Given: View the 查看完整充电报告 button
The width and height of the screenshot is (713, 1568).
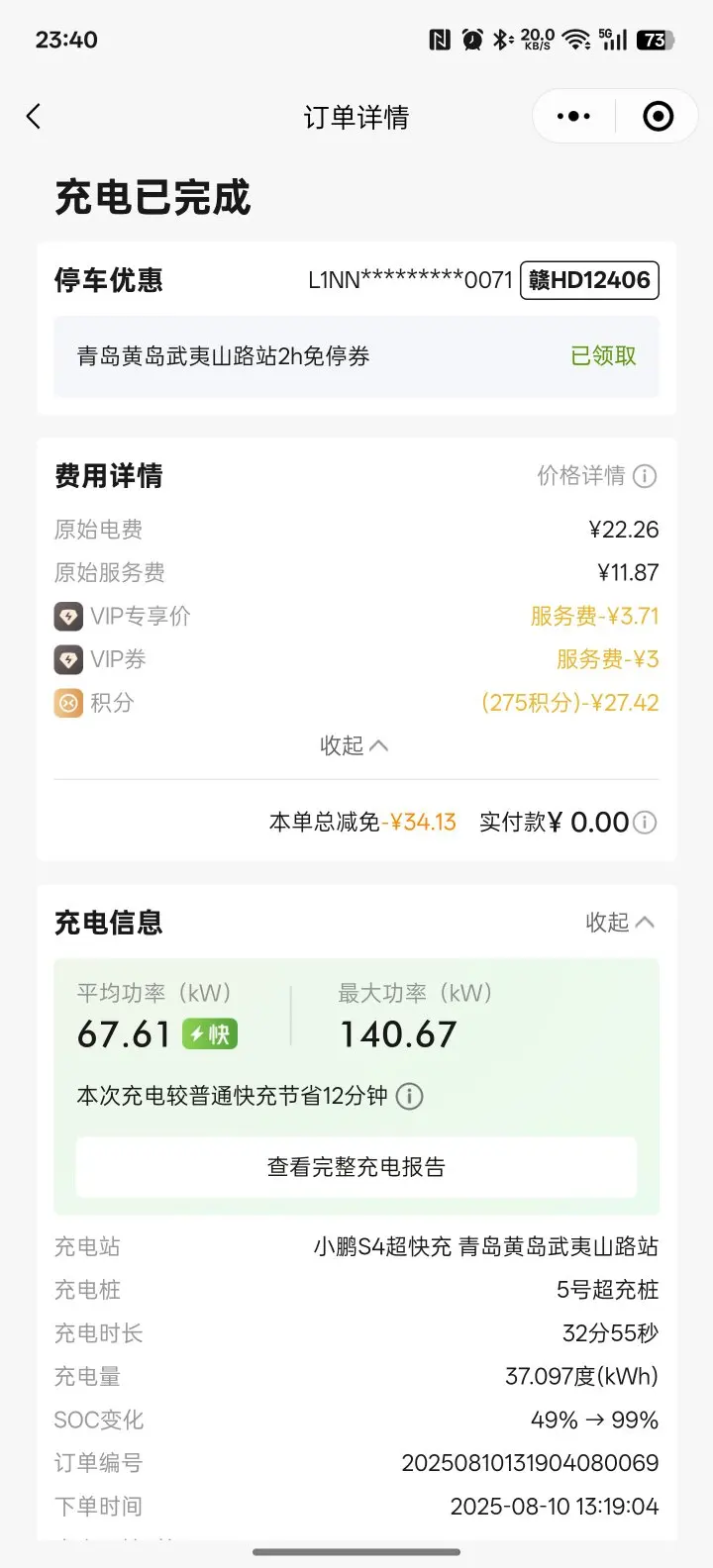Looking at the screenshot, I should (x=356, y=1167).
